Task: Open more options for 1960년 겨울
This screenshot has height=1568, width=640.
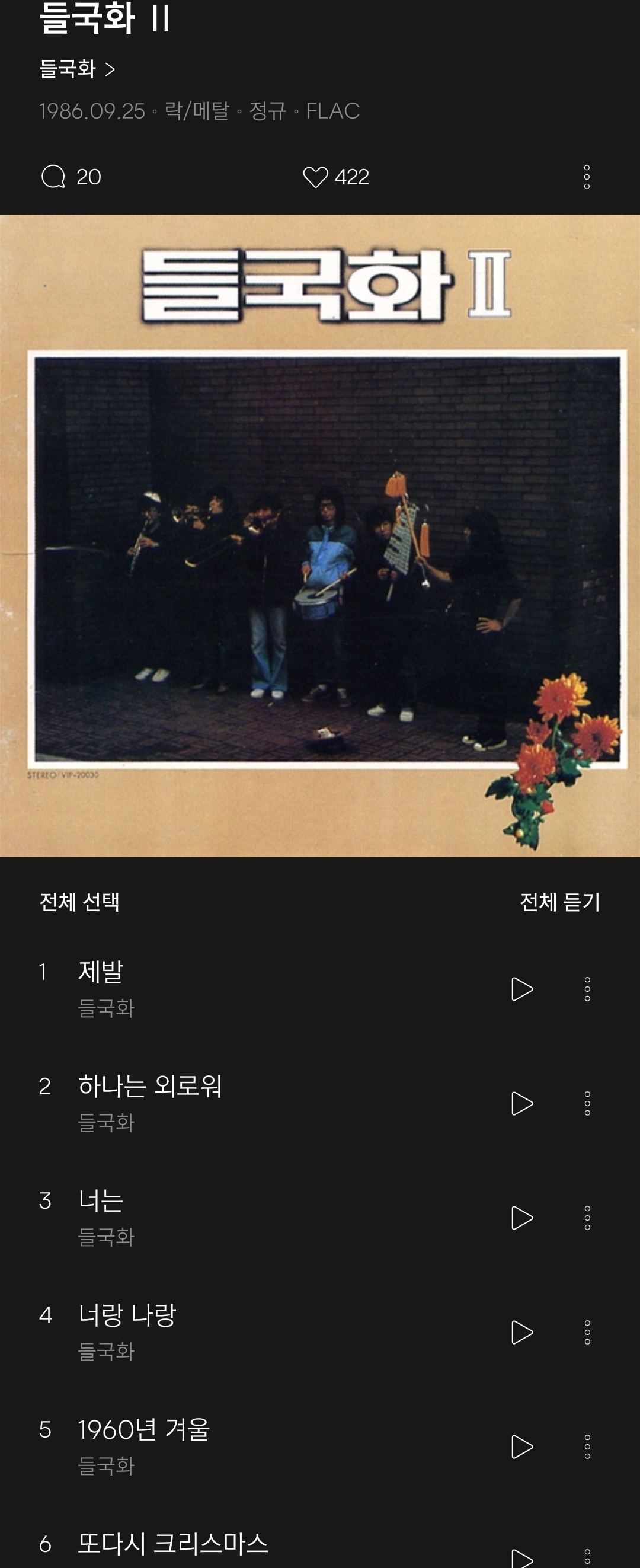Action: coord(587,1447)
